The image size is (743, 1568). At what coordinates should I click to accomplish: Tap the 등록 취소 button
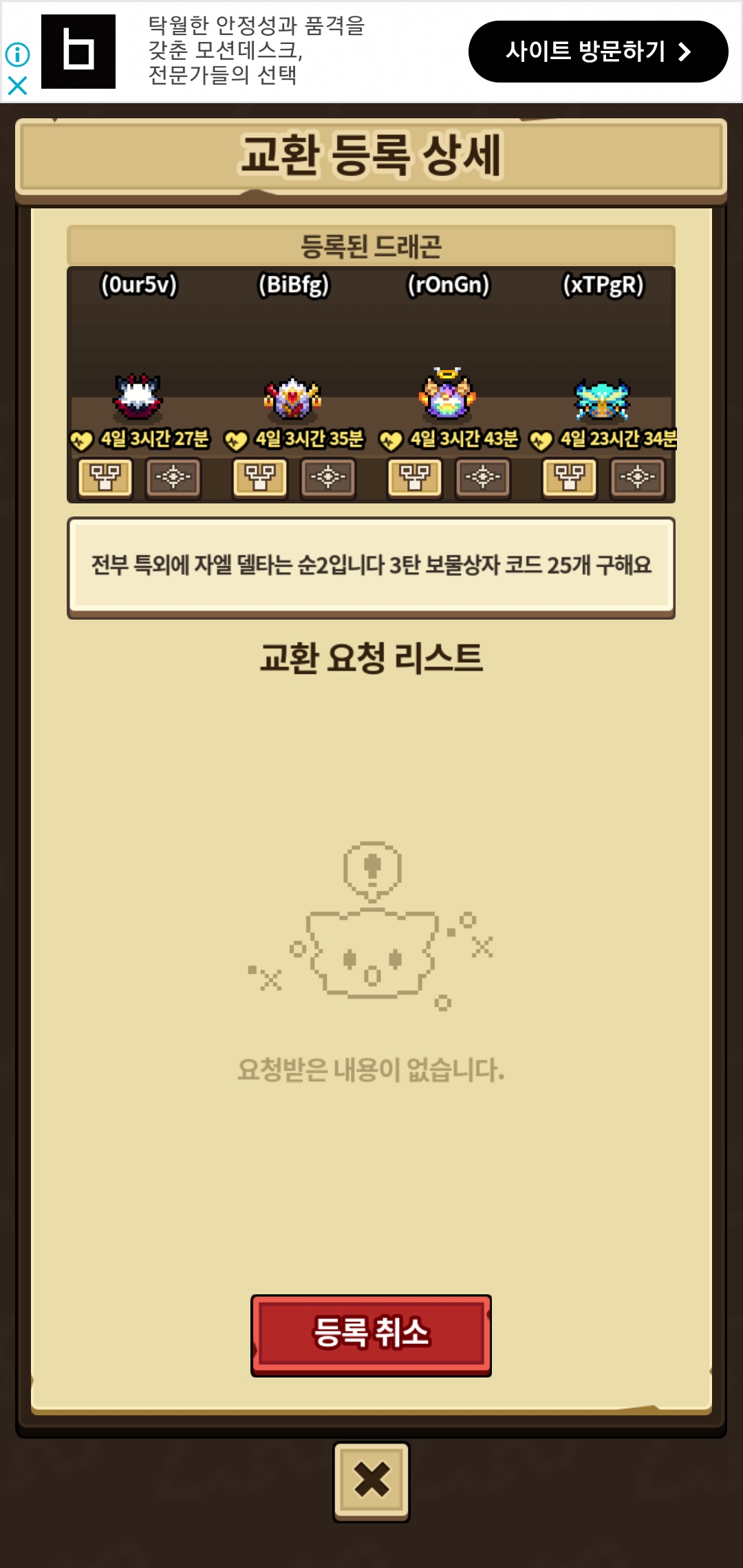[x=371, y=1335]
